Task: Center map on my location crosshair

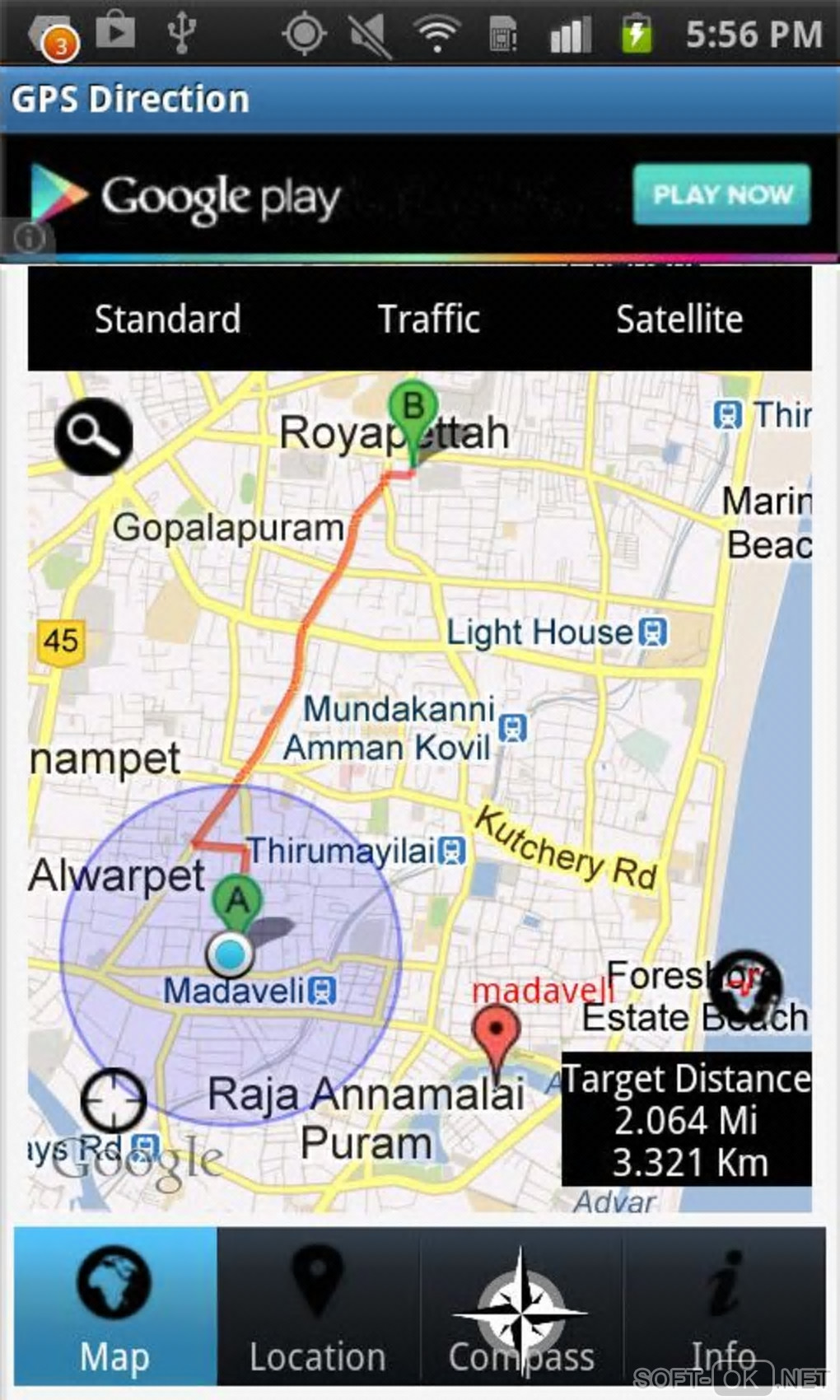Action: click(114, 1099)
